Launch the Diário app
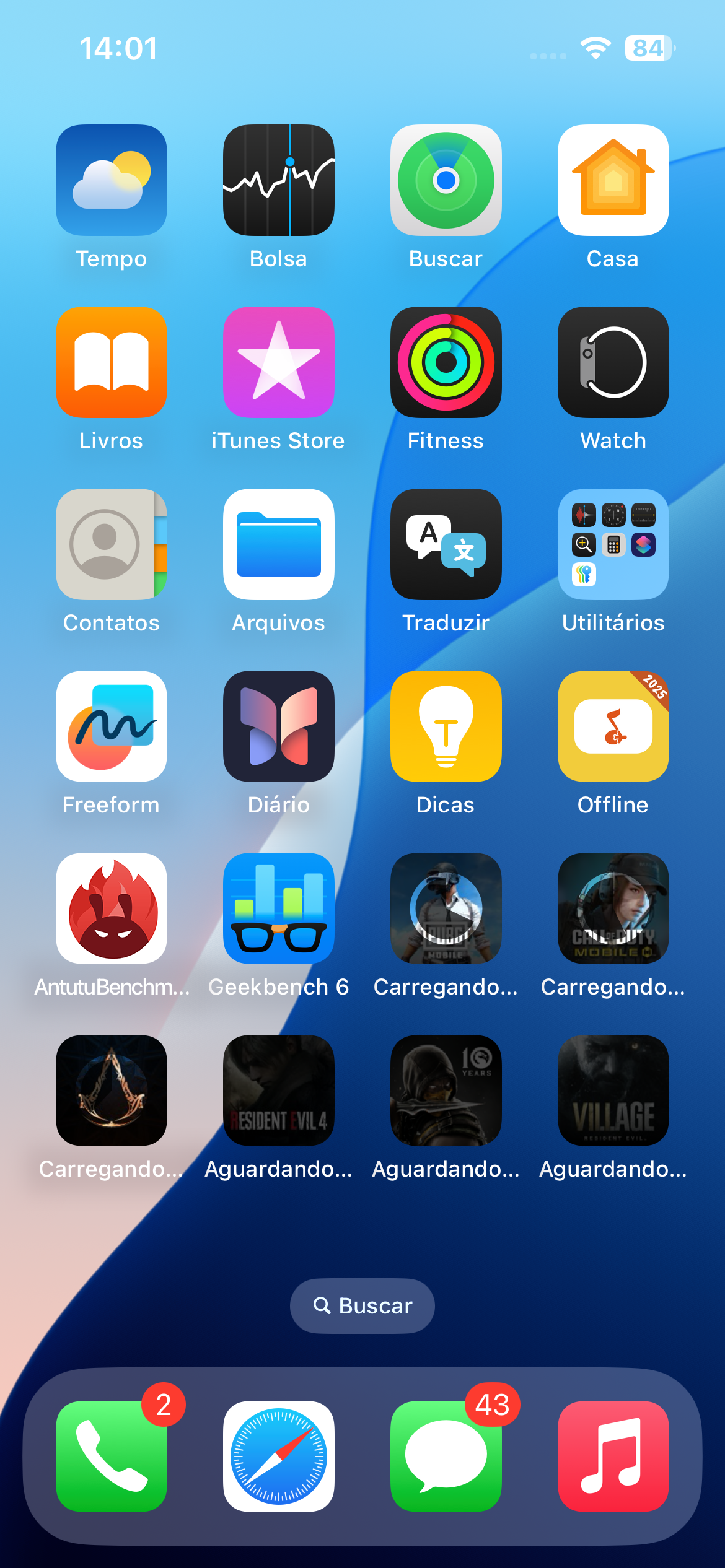The width and height of the screenshot is (725, 1568). click(279, 726)
